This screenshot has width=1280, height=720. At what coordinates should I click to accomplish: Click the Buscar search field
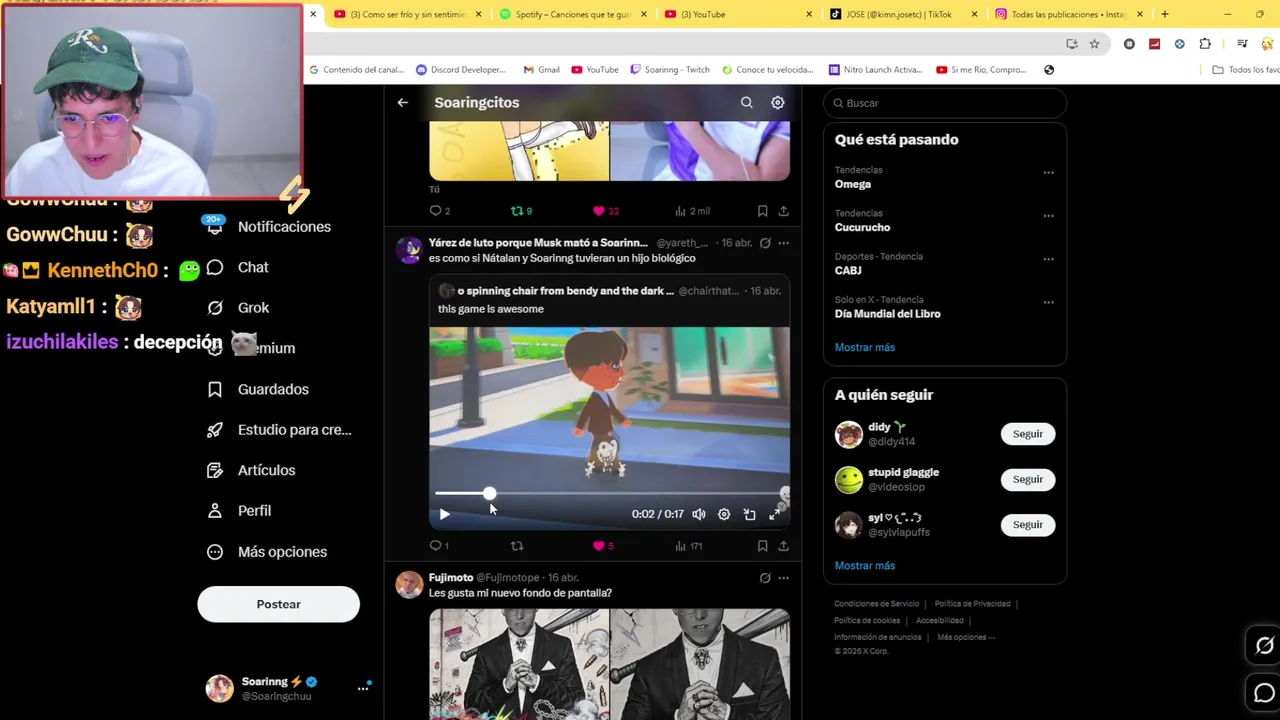point(945,103)
